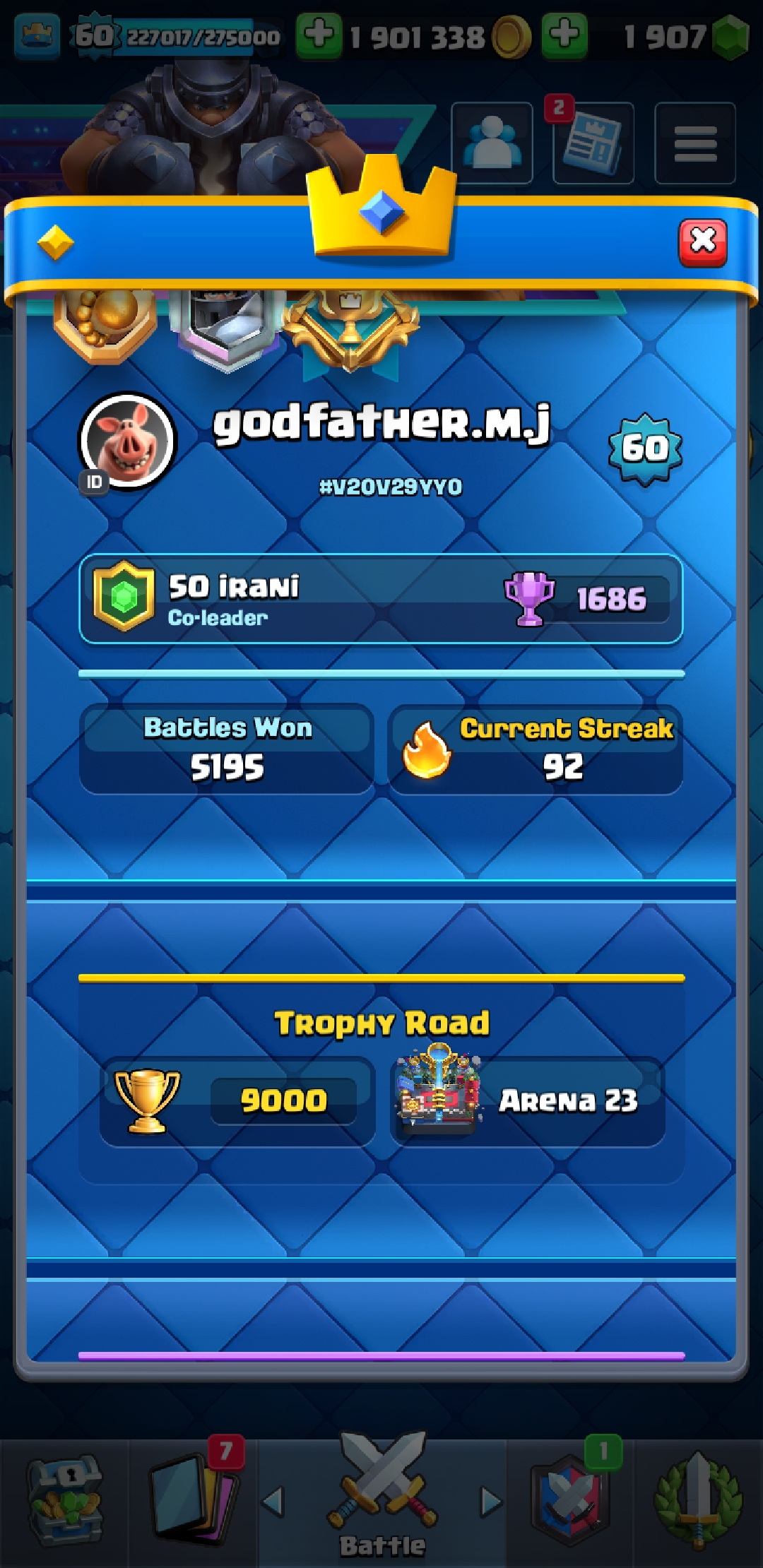Close the player profile popup

[x=702, y=242]
